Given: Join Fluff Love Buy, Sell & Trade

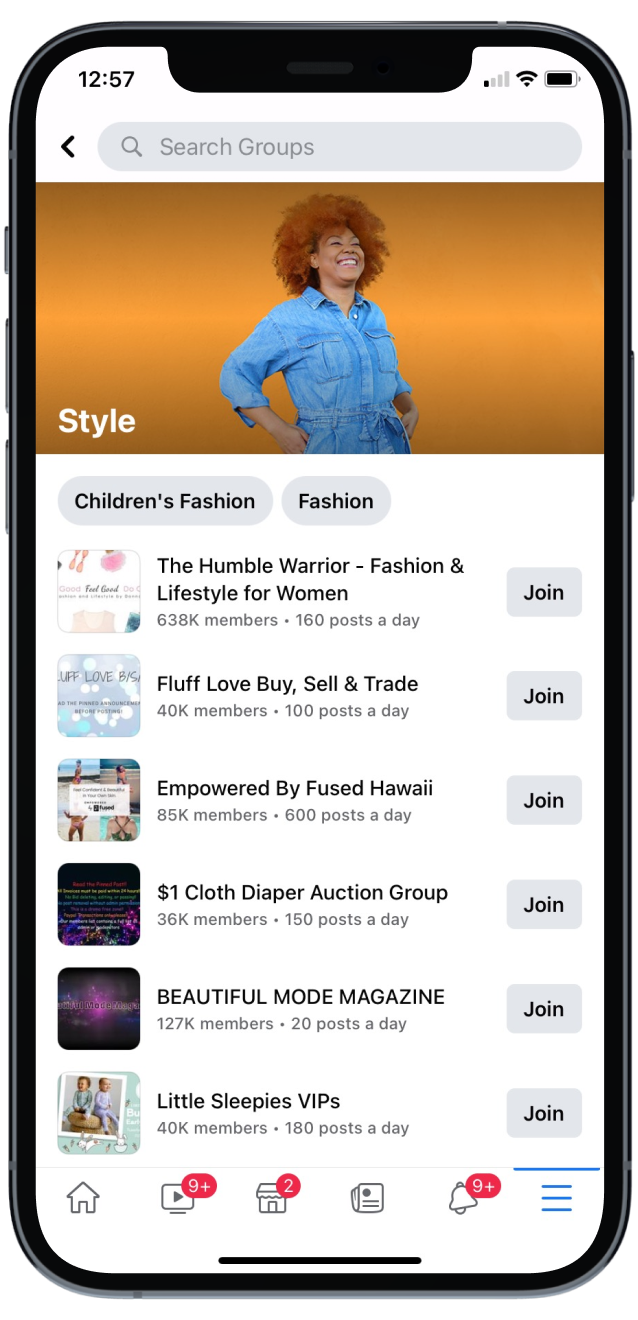Looking at the screenshot, I should (x=543, y=696).
